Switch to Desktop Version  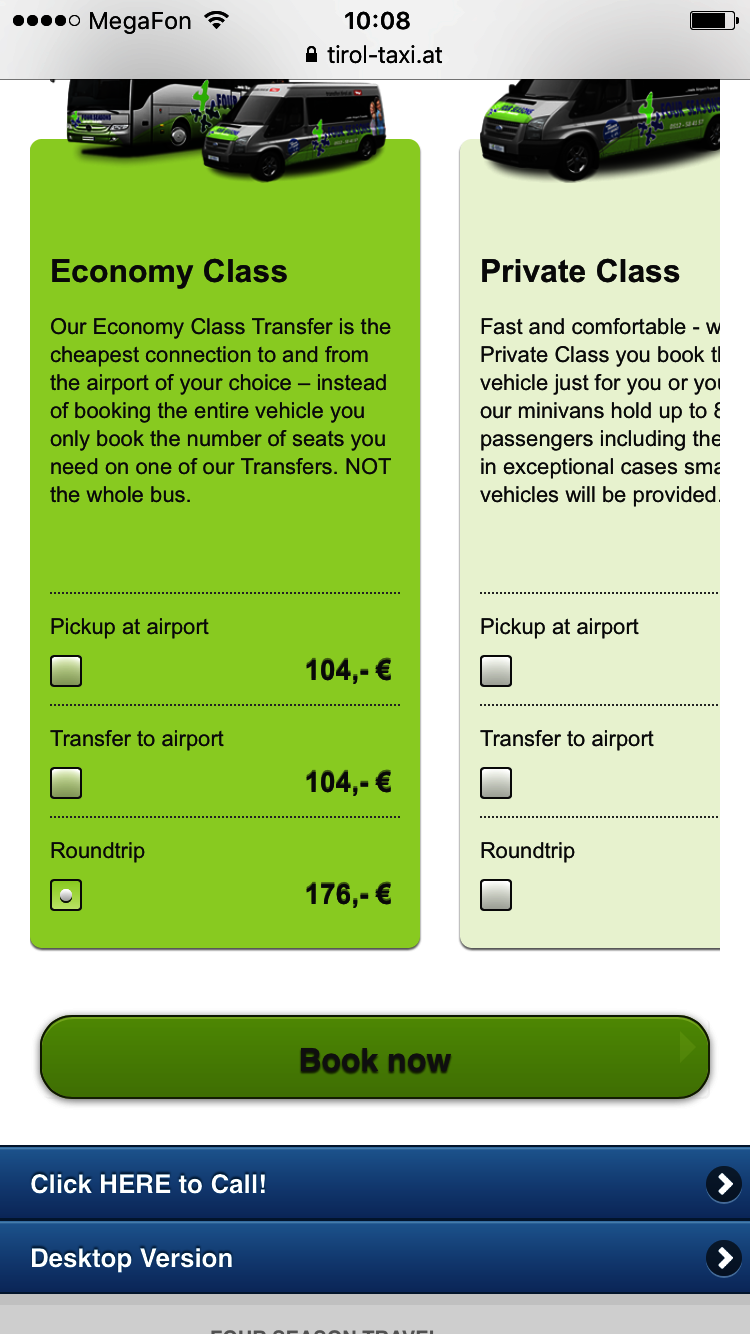(x=375, y=1258)
